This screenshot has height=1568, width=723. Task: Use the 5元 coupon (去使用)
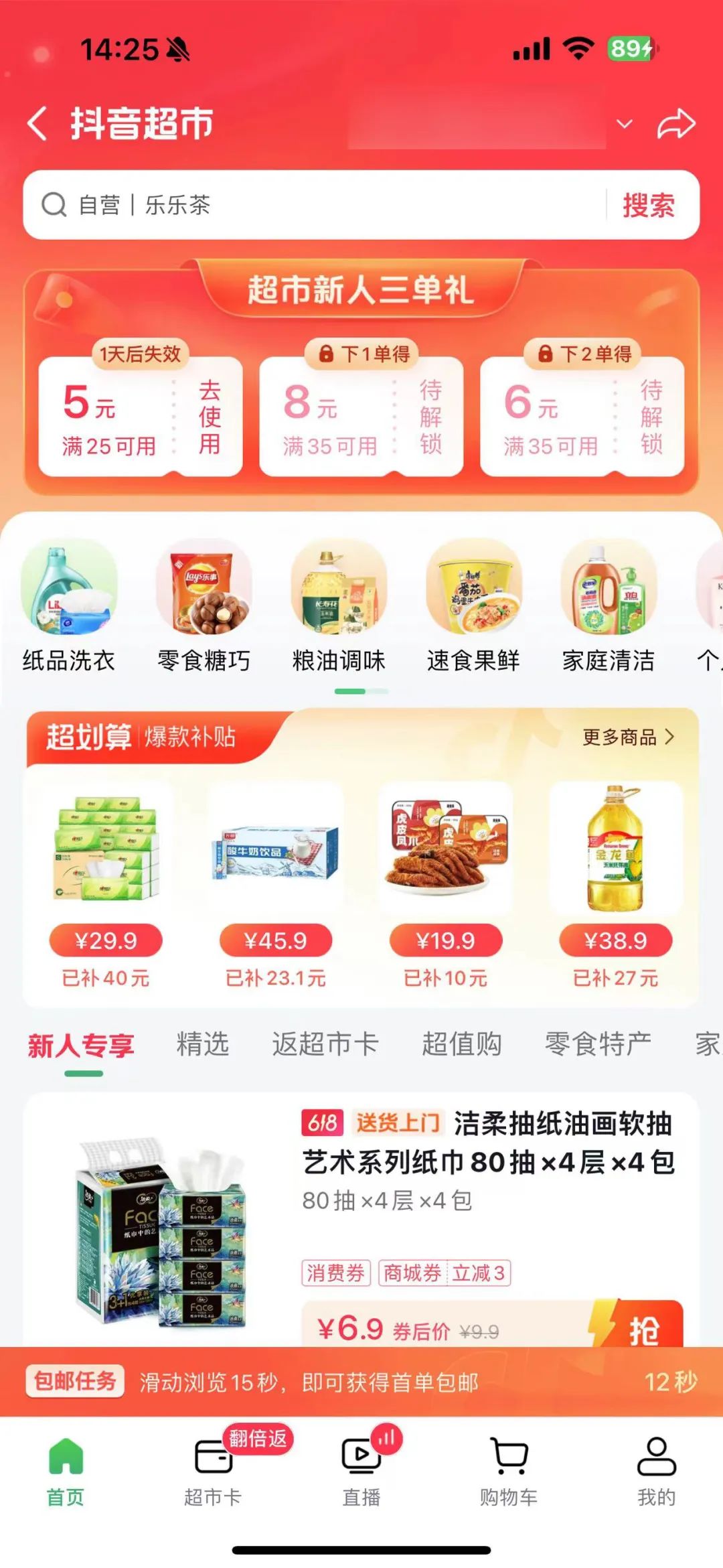210,417
